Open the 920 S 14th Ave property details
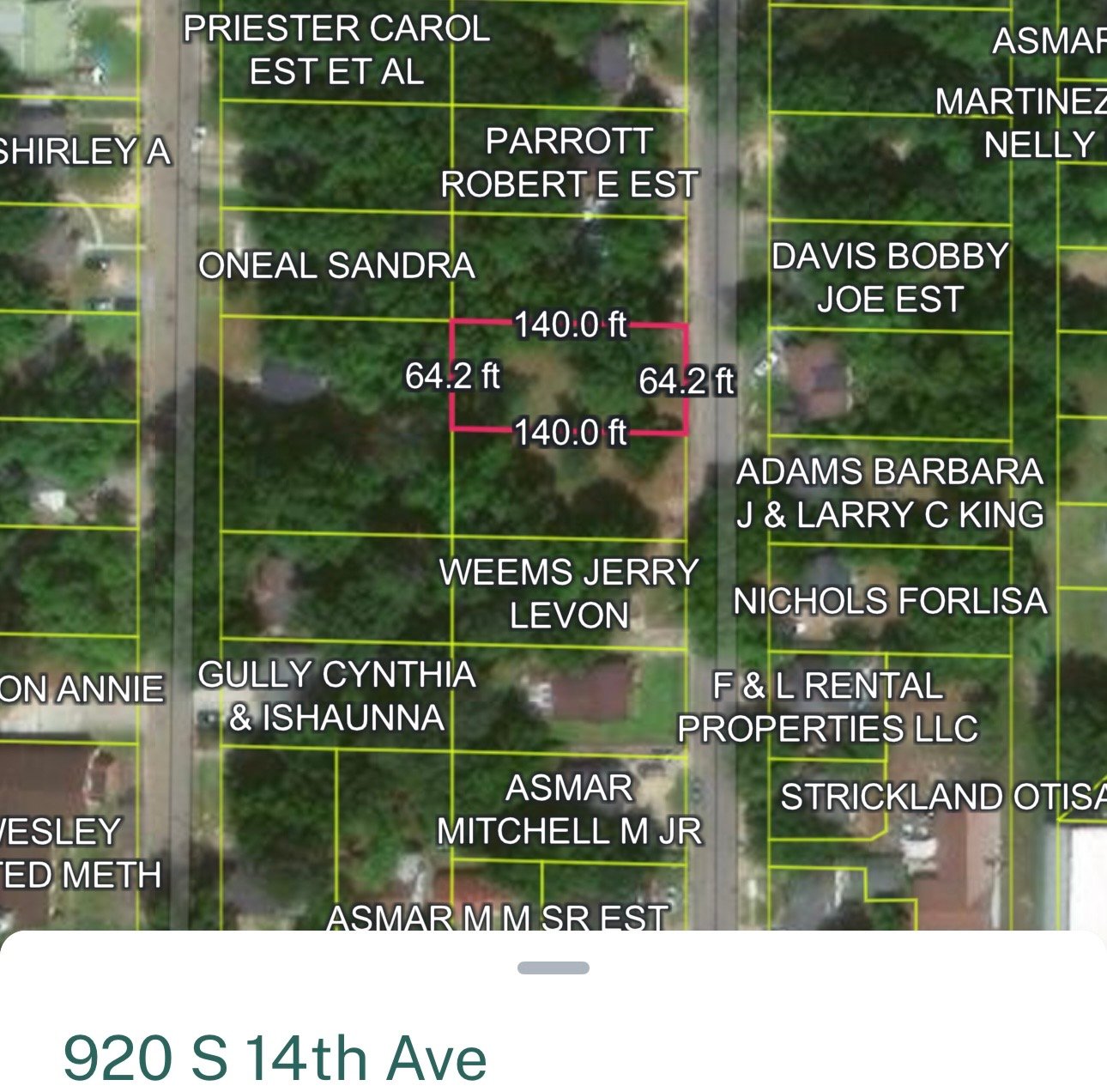The width and height of the screenshot is (1107, 1092). click(275, 1058)
